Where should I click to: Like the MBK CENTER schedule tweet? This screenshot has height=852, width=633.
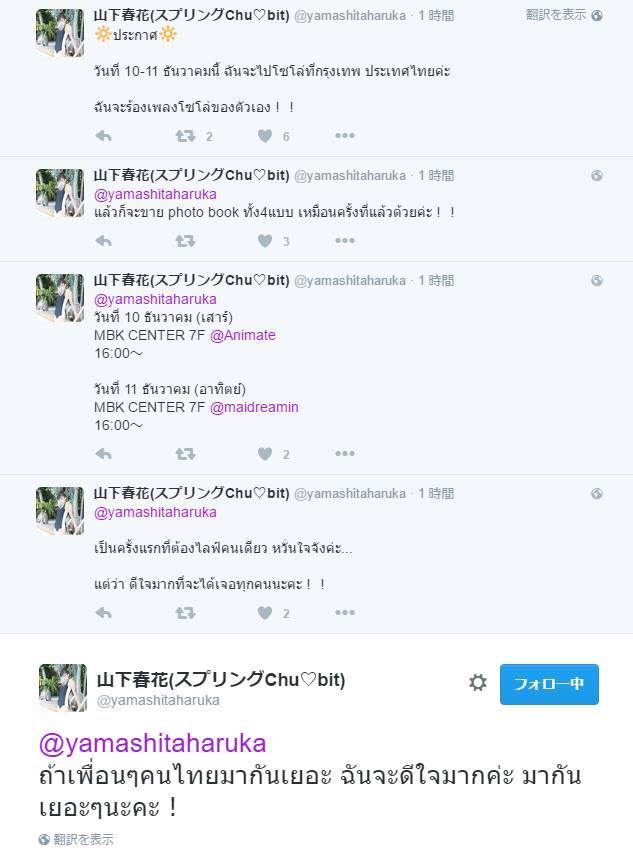265,454
